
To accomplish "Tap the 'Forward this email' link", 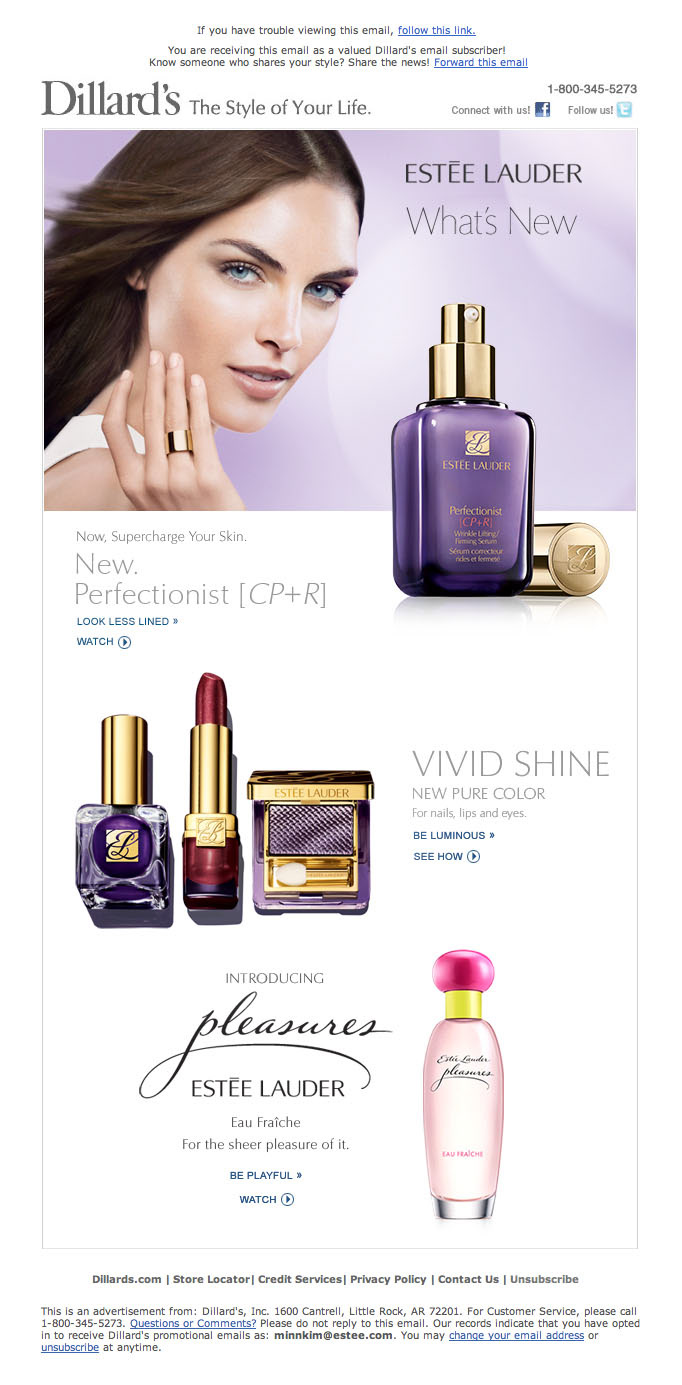I will 481,62.
